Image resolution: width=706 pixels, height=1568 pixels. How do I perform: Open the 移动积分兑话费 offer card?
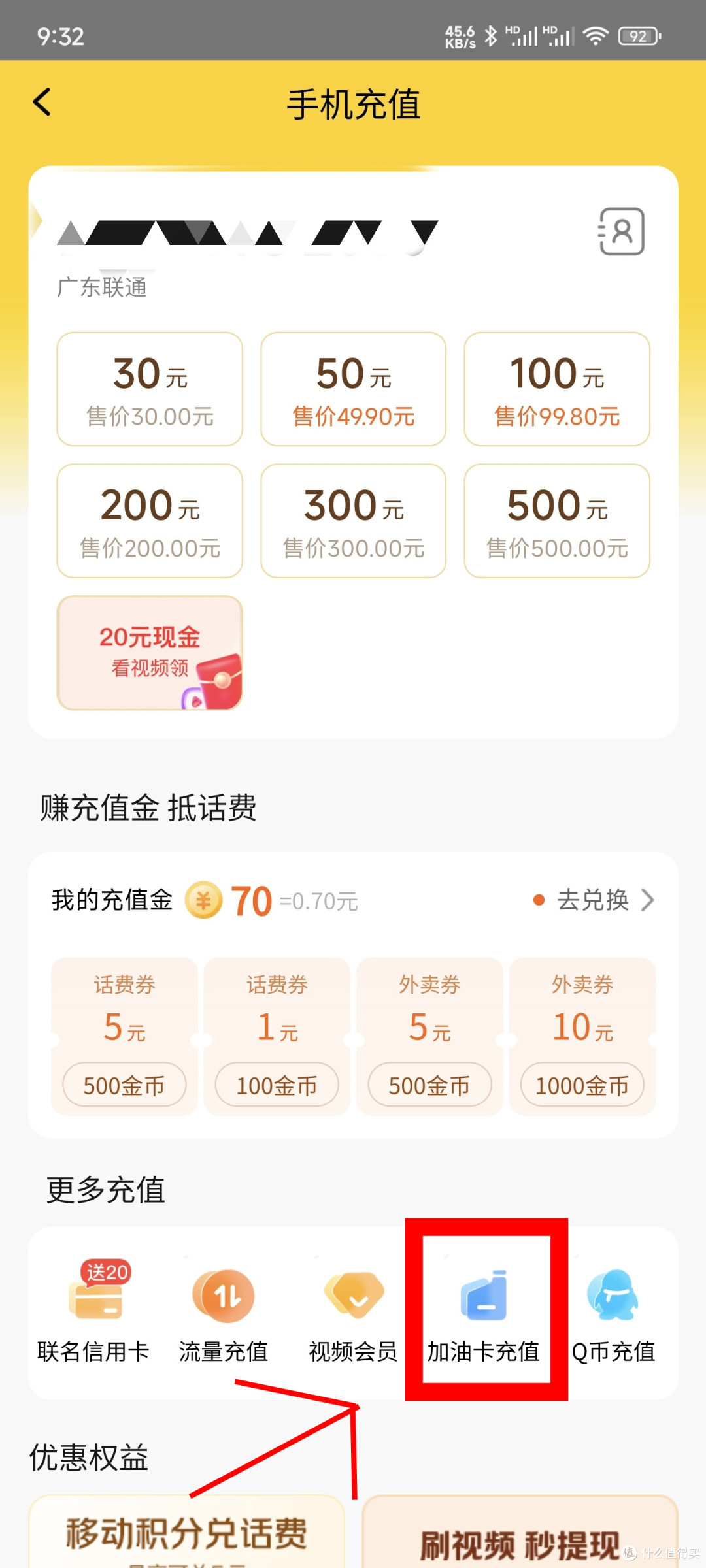click(x=187, y=1532)
